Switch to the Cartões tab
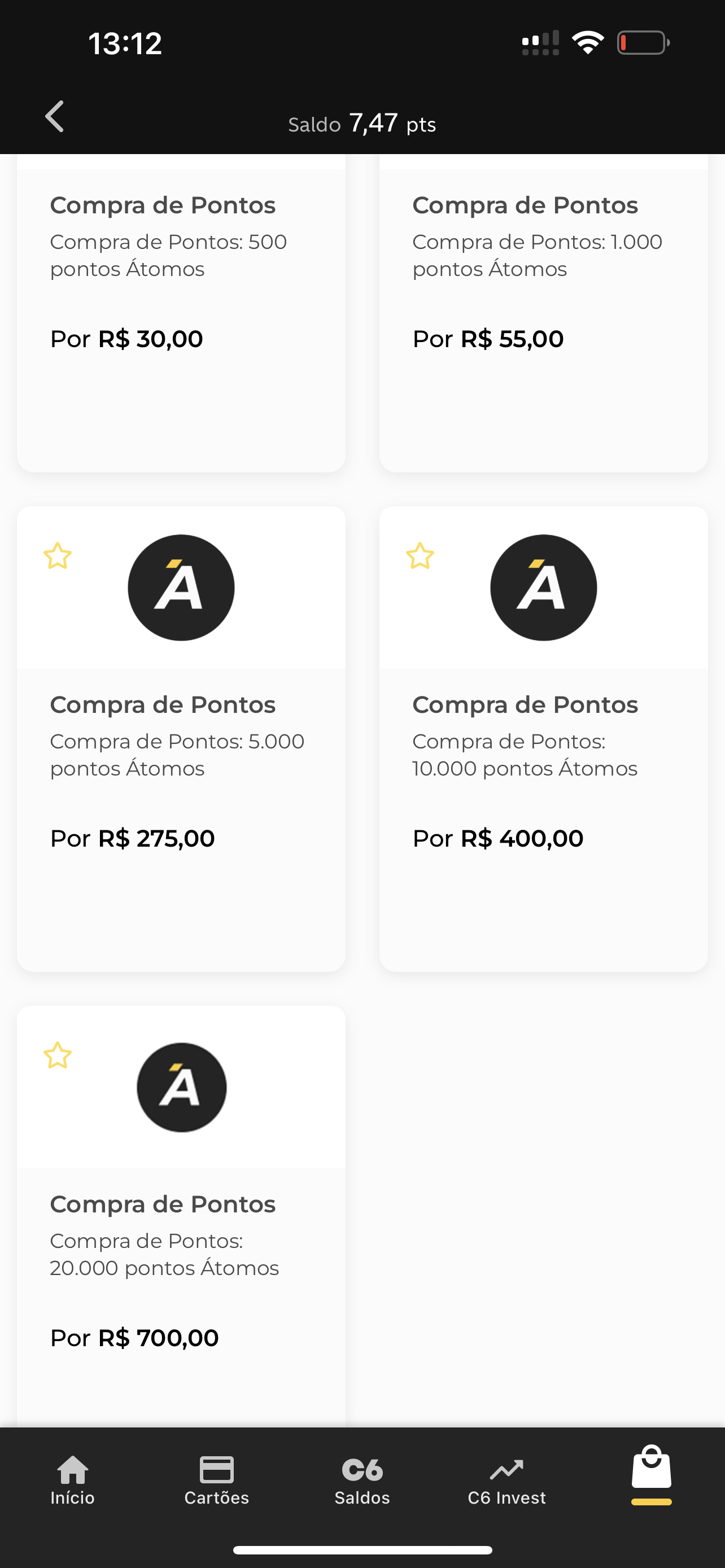This screenshot has height=1568, width=725. [x=217, y=1481]
